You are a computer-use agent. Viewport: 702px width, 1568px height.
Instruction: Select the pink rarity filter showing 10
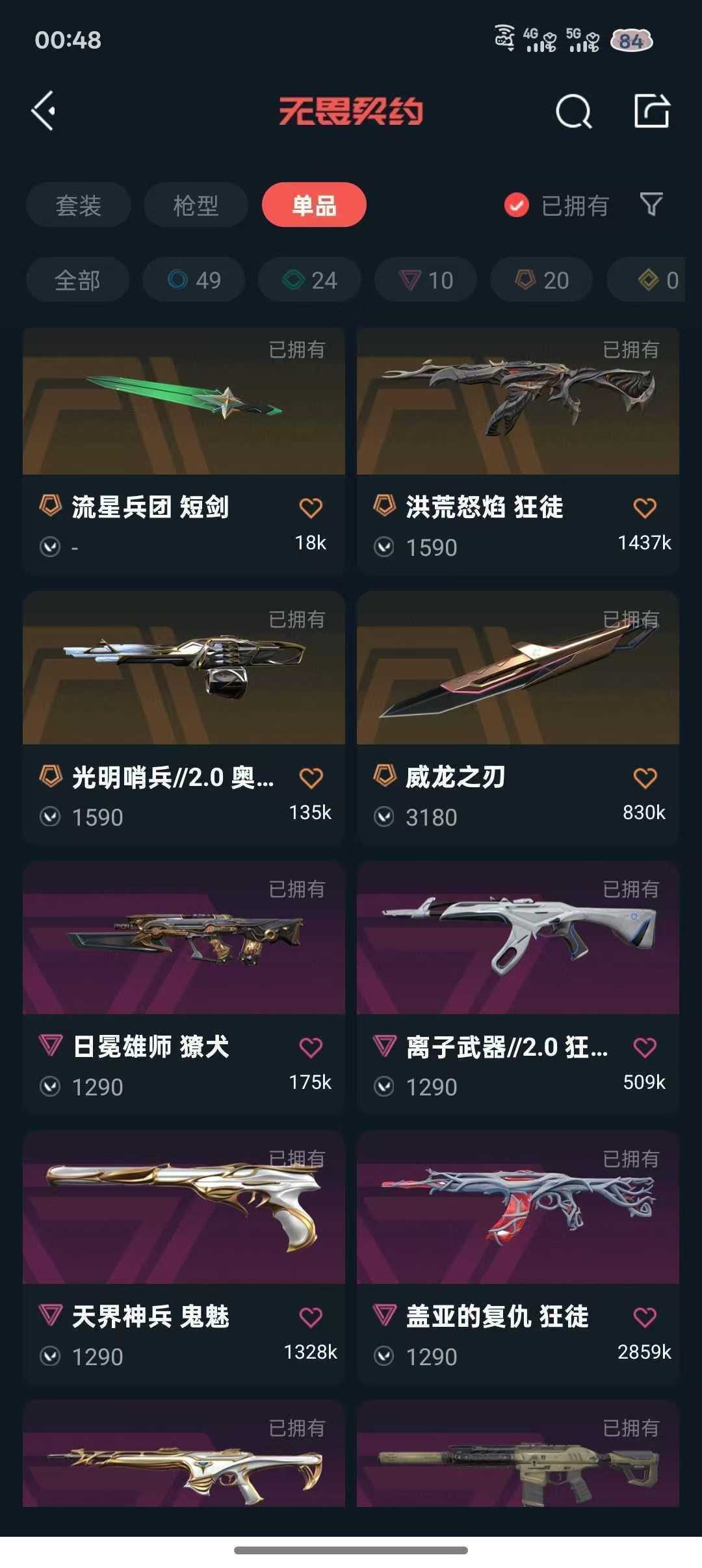424,280
